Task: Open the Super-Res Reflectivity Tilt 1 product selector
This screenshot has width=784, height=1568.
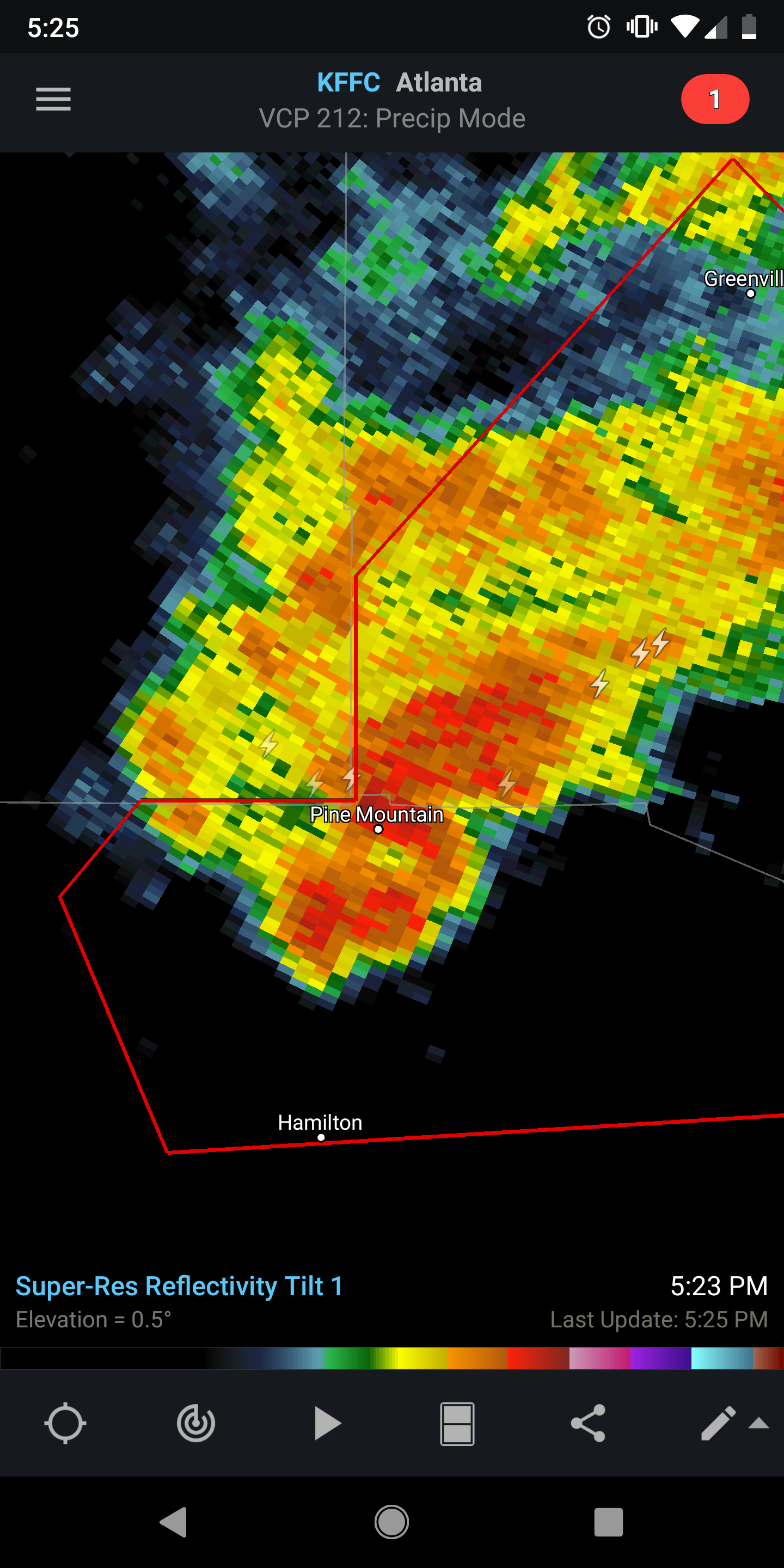Action: coord(179,1286)
